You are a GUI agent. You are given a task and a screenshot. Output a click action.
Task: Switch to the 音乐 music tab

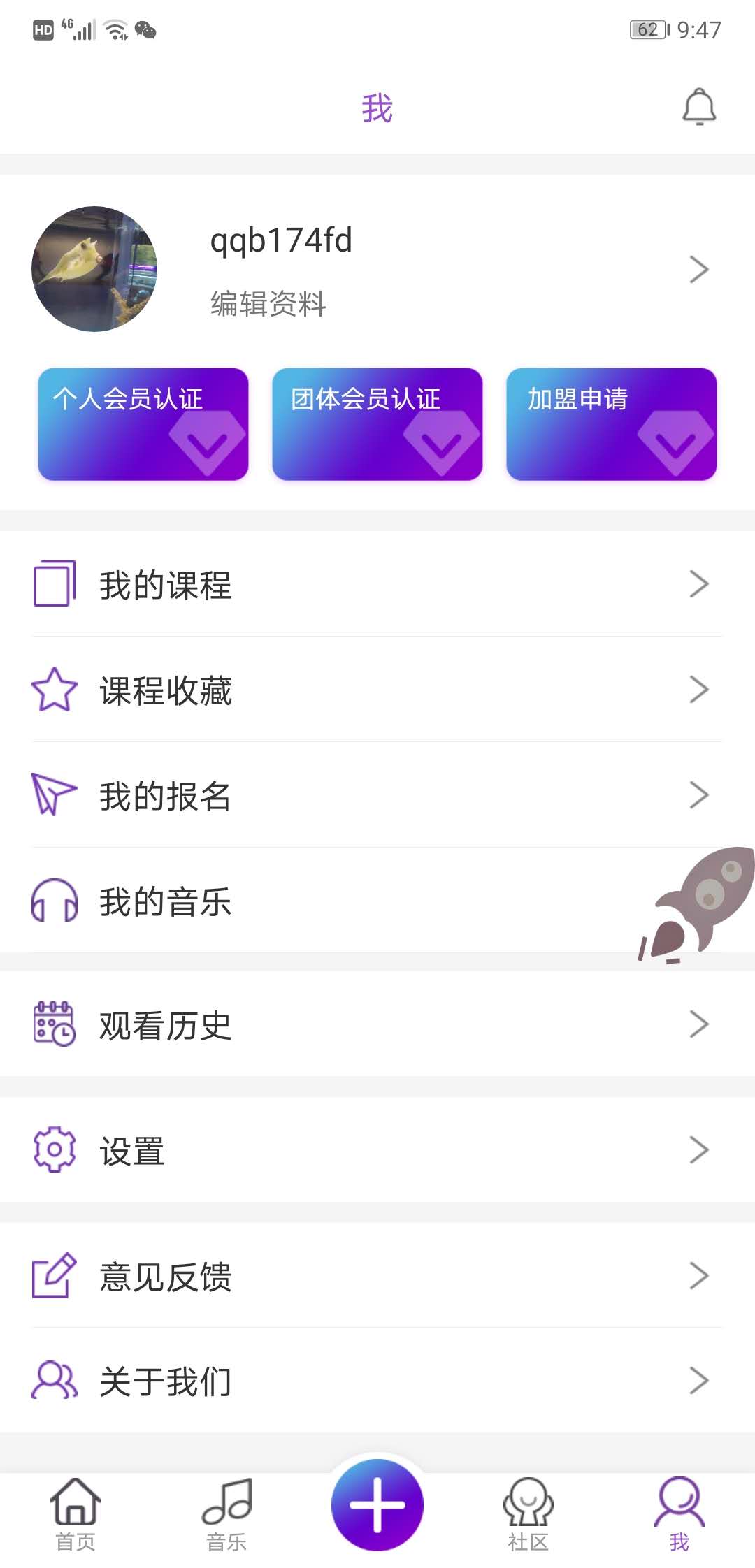[x=226, y=1516]
